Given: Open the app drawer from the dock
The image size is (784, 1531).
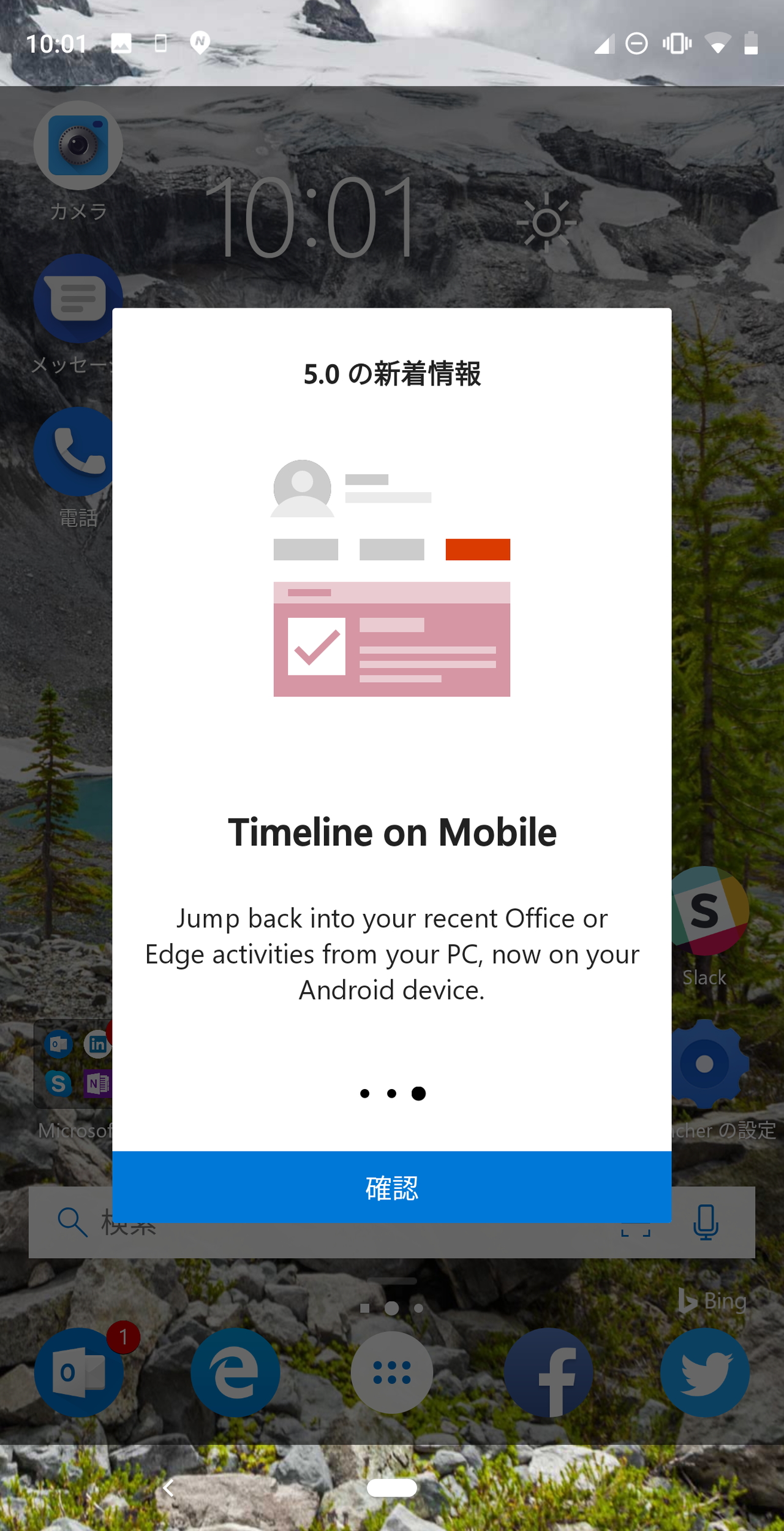Looking at the screenshot, I should pyautogui.click(x=392, y=1373).
